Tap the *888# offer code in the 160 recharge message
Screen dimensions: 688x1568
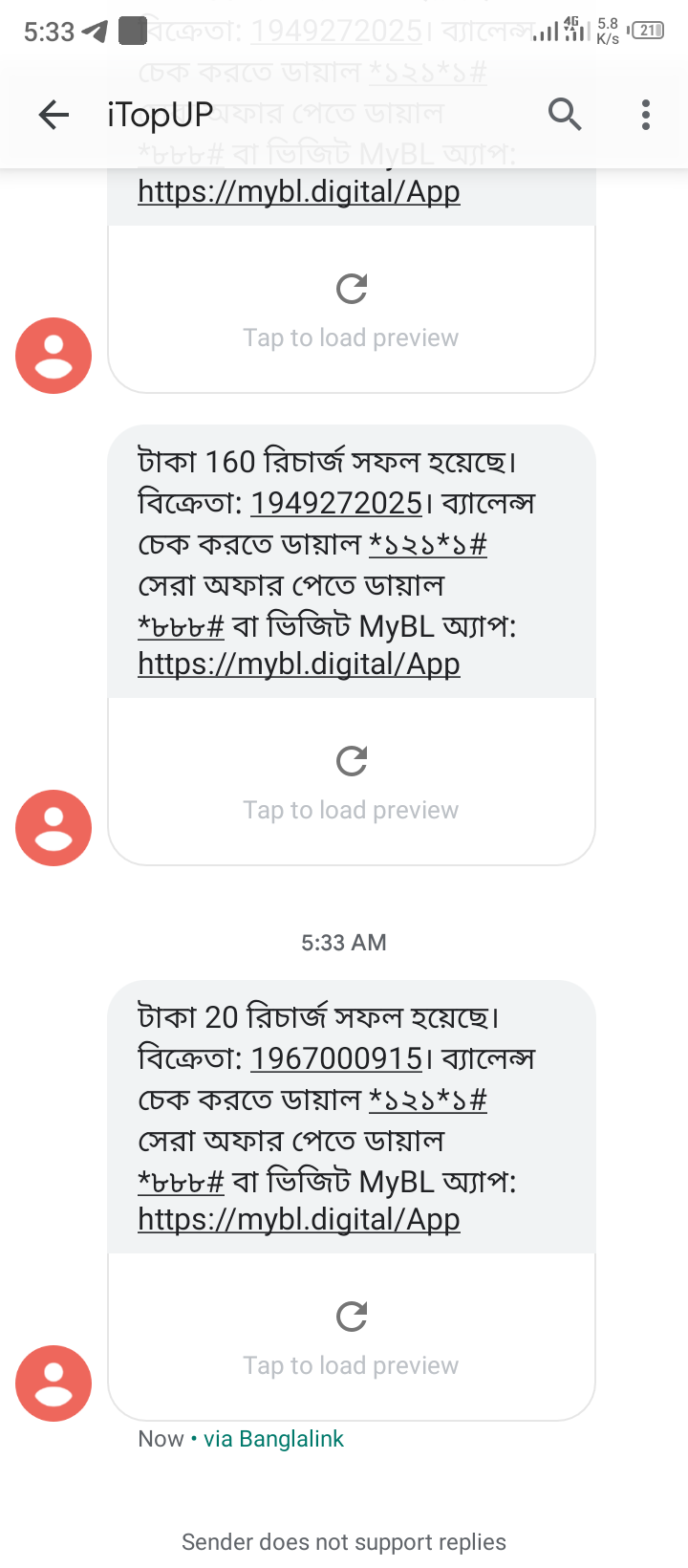point(181,626)
